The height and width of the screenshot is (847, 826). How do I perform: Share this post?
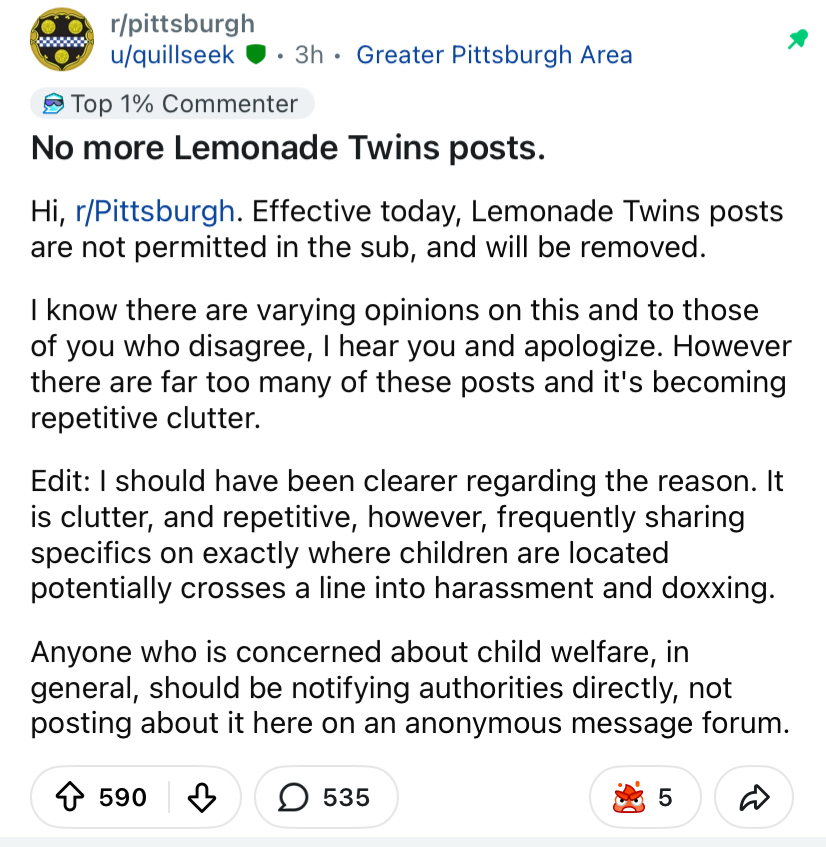750,797
